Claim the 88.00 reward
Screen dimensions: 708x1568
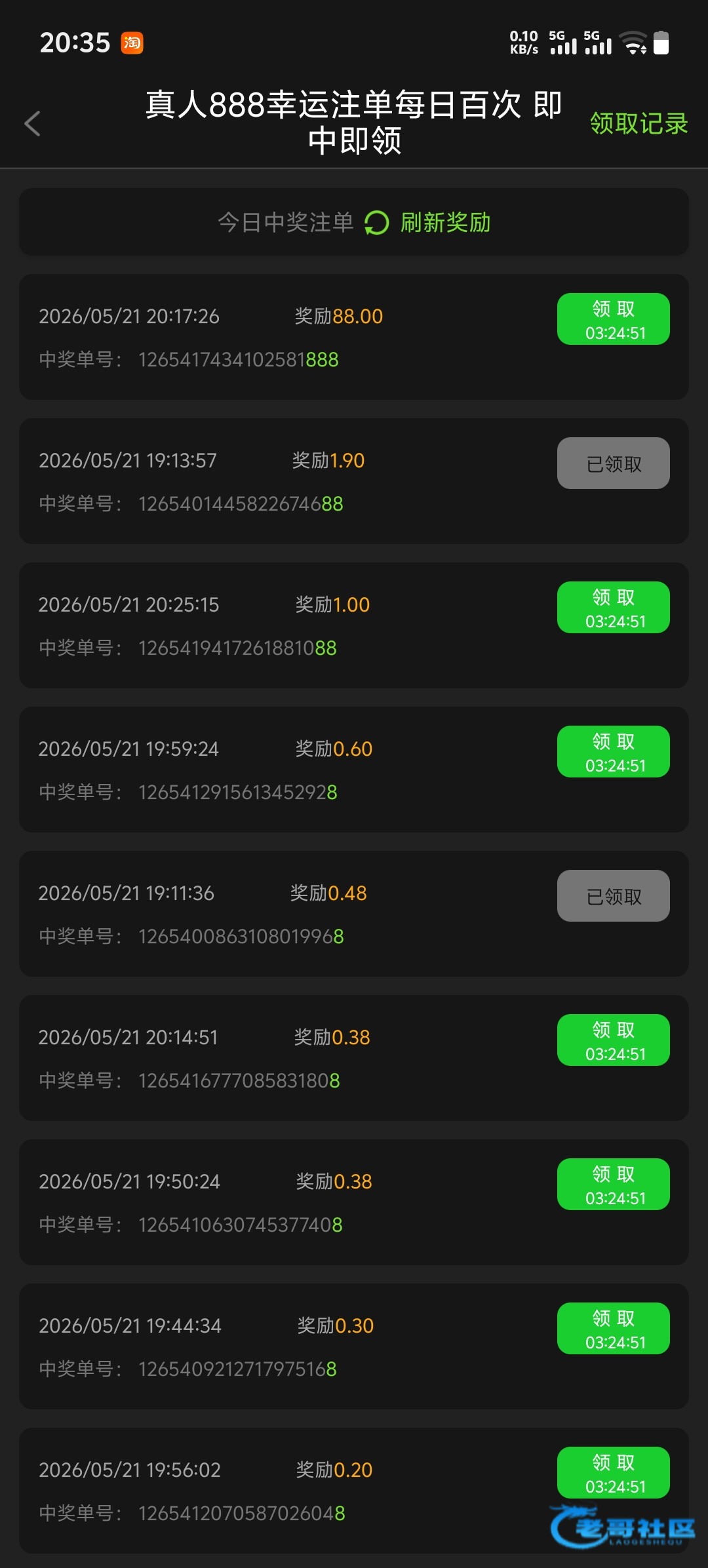click(x=614, y=319)
